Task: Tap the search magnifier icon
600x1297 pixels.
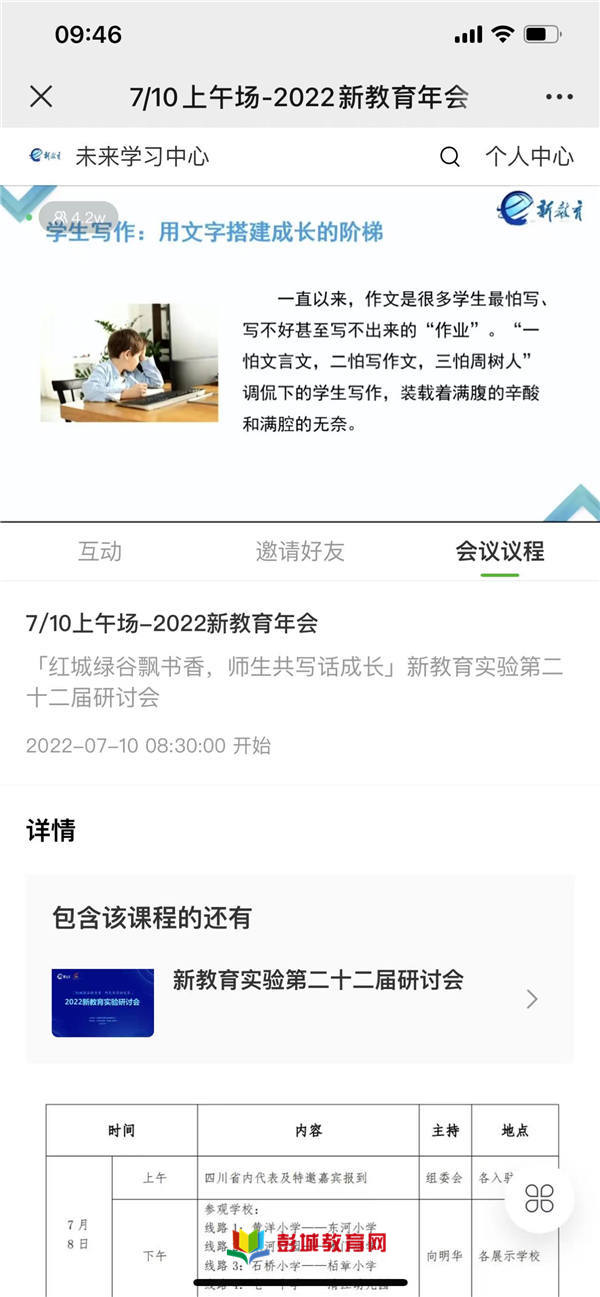Action: [x=450, y=157]
